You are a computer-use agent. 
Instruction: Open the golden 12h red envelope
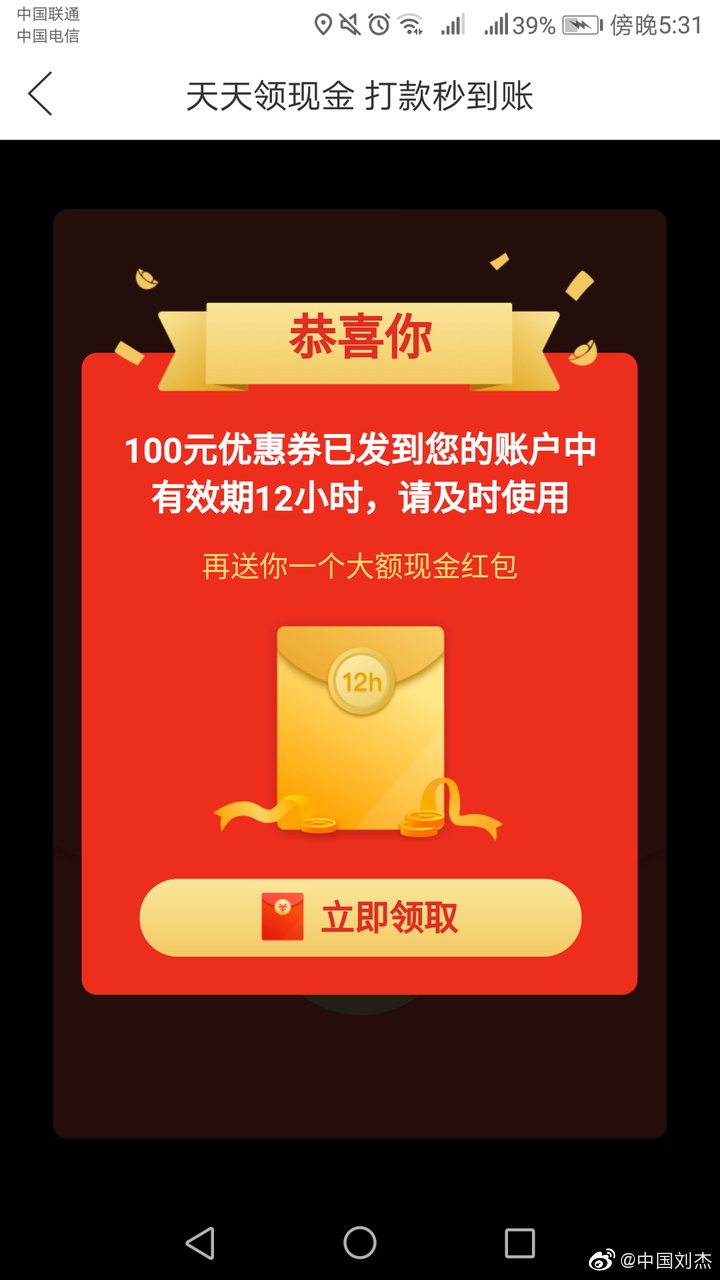click(x=360, y=730)
